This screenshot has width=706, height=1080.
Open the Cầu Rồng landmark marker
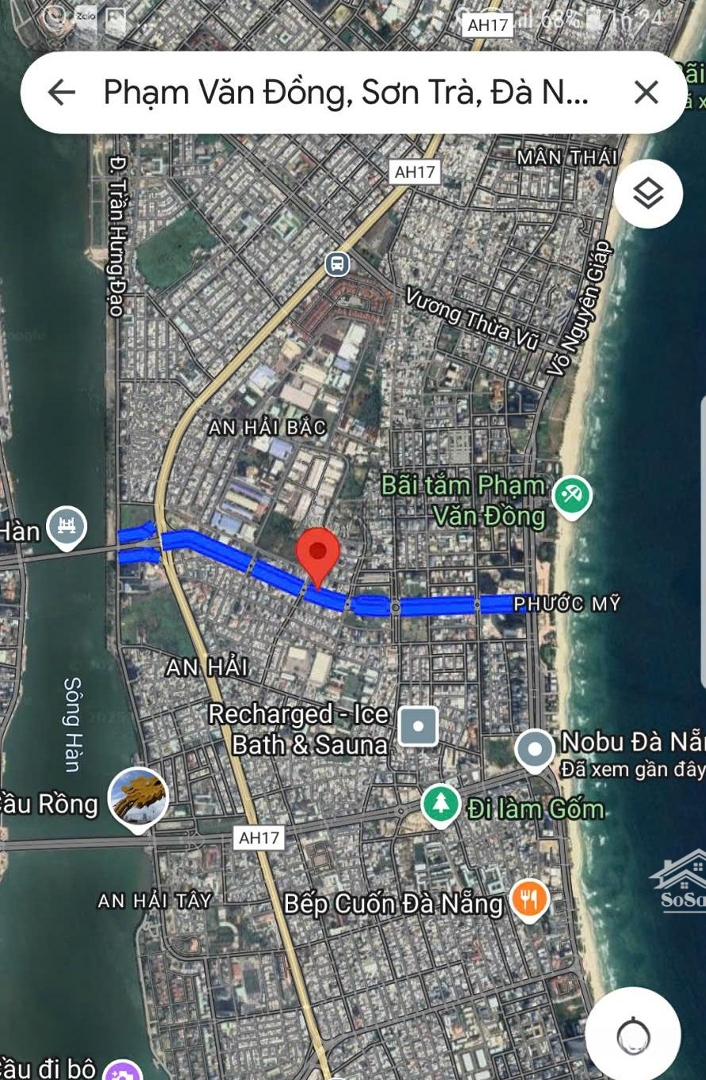pyautogui.click(x=138, y=797)
